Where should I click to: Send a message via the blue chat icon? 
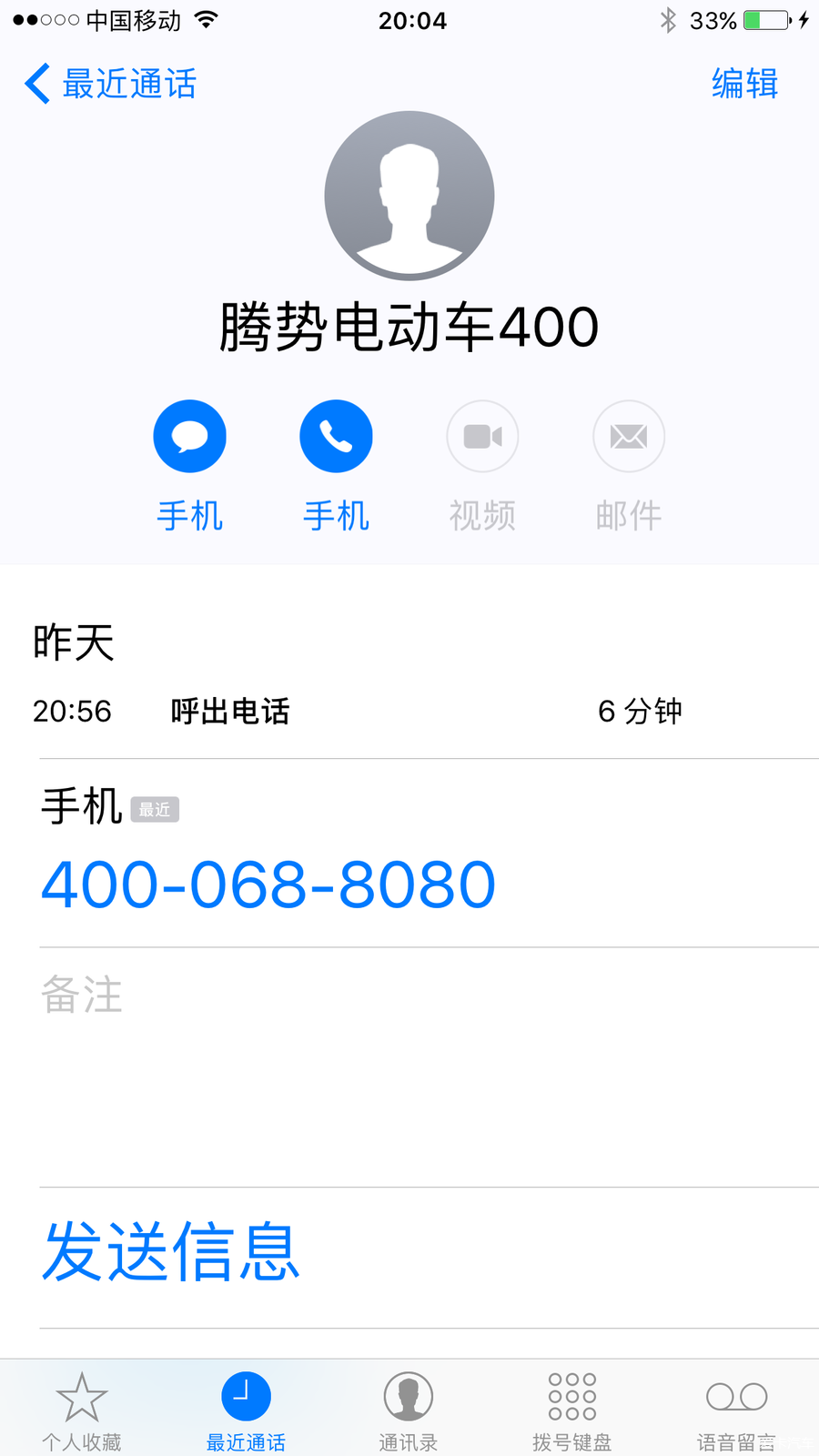(189, 437)
